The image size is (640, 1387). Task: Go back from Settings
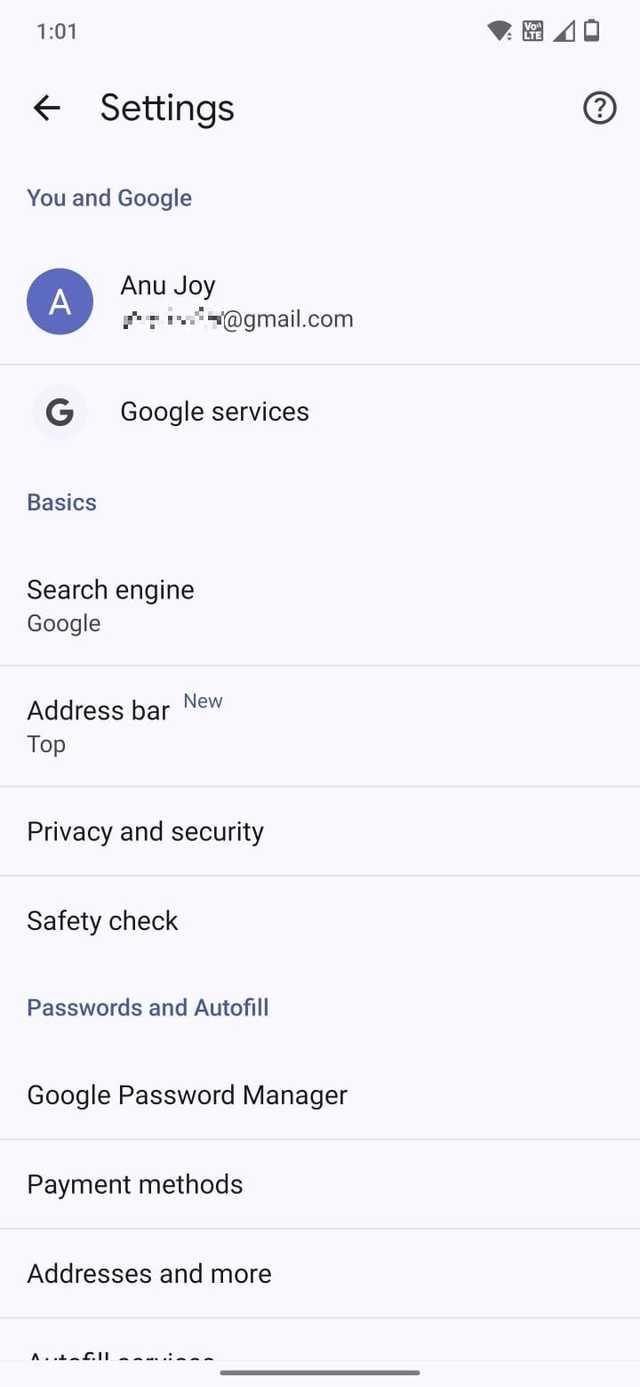[x=47, y=108]
